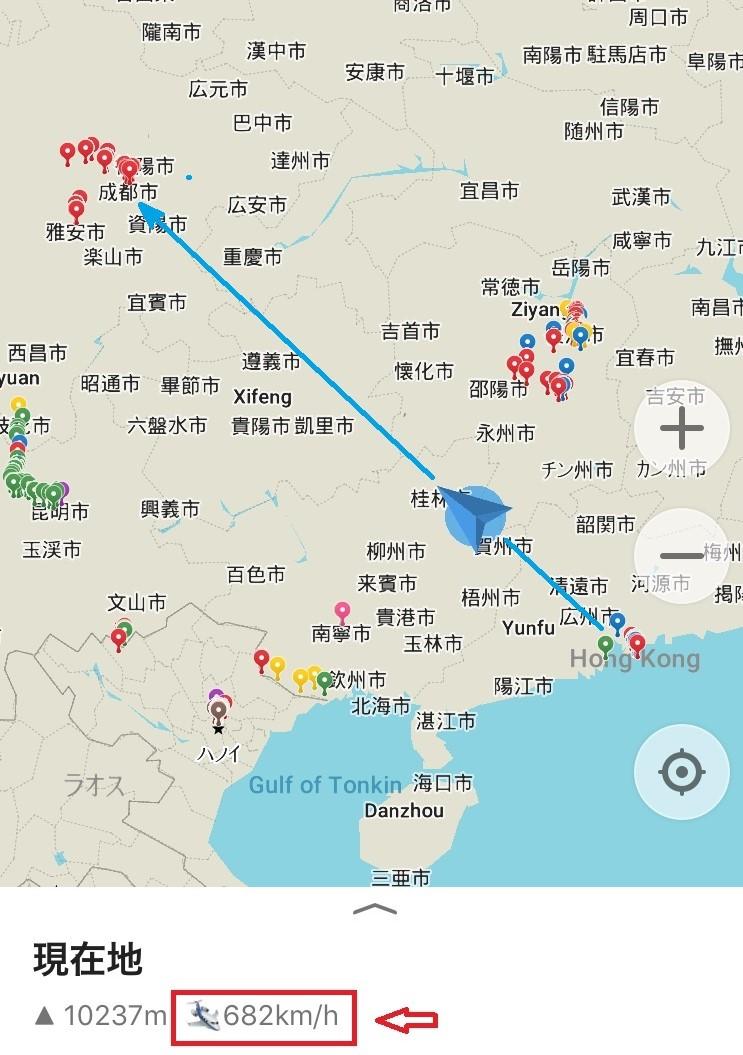This screenshot has width=743, height=1055.
Task: Zoom in the map with plus button
Action: 682,429
